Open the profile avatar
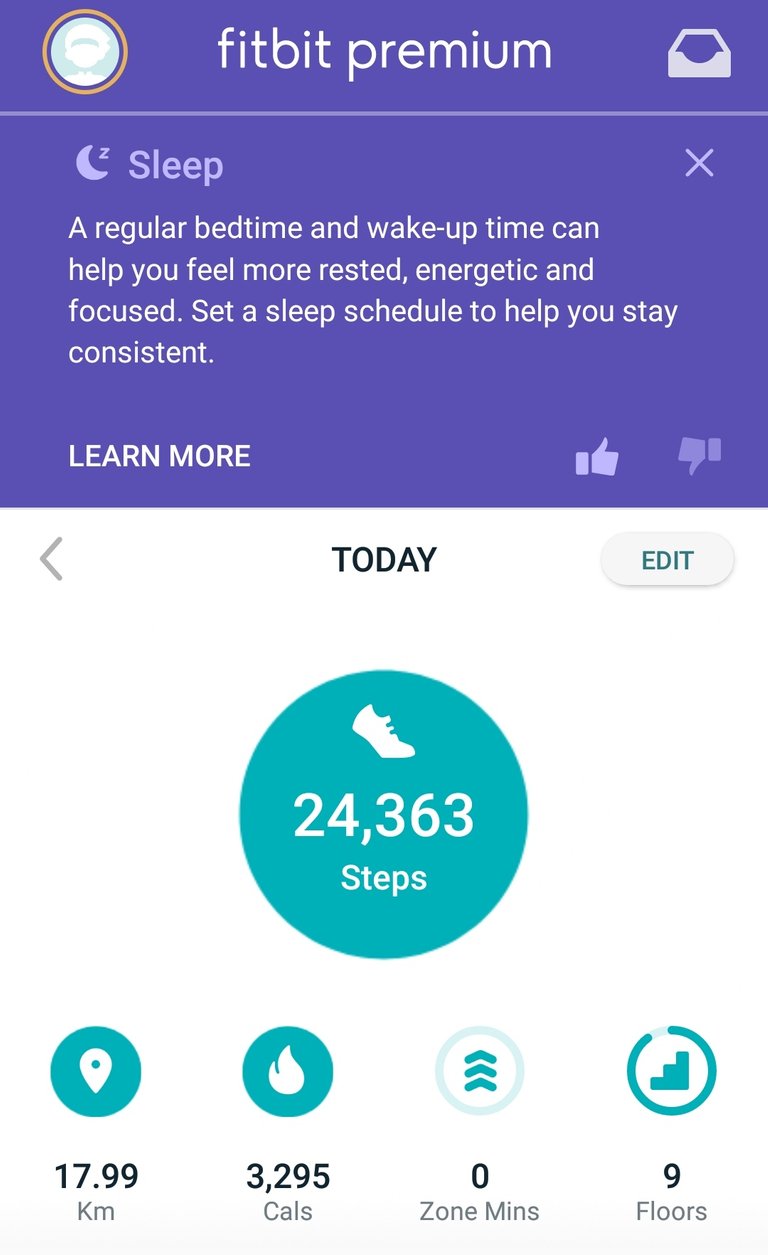Viewport: 768px width, 1255px height. 85,53
